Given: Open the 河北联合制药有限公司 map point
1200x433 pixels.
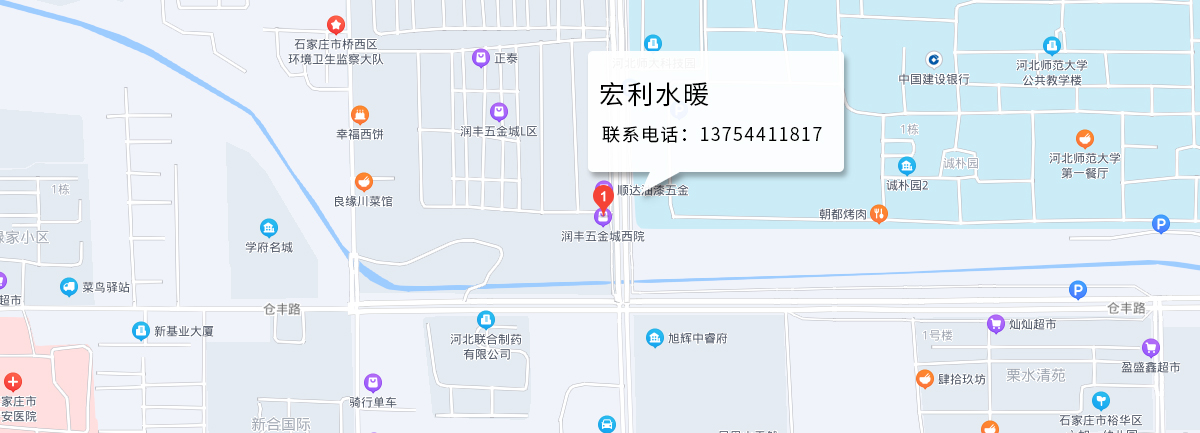Looking at the screenshot, I should click(x=486, y=320).
